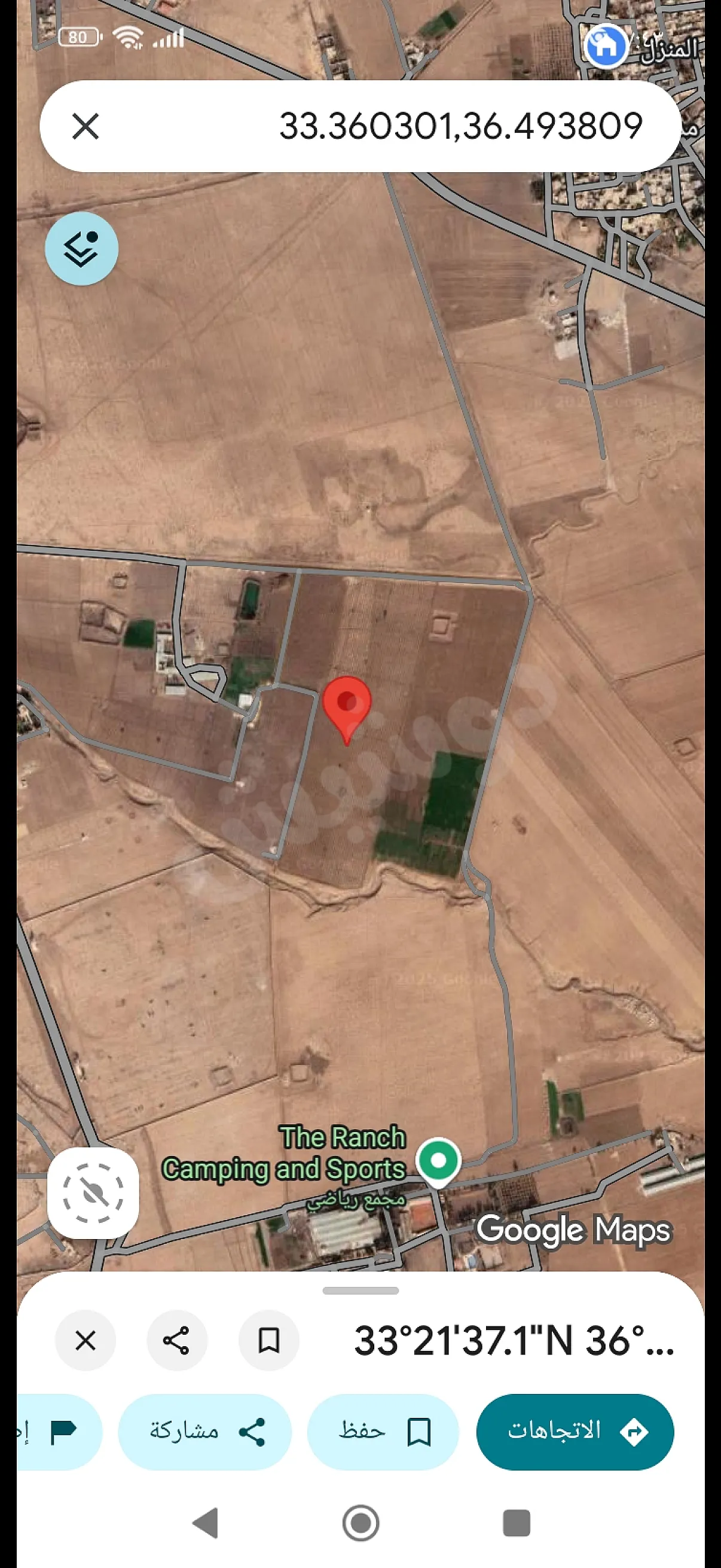
Task: Share the location via مشاركة chip
Action: coord(204,1431)
